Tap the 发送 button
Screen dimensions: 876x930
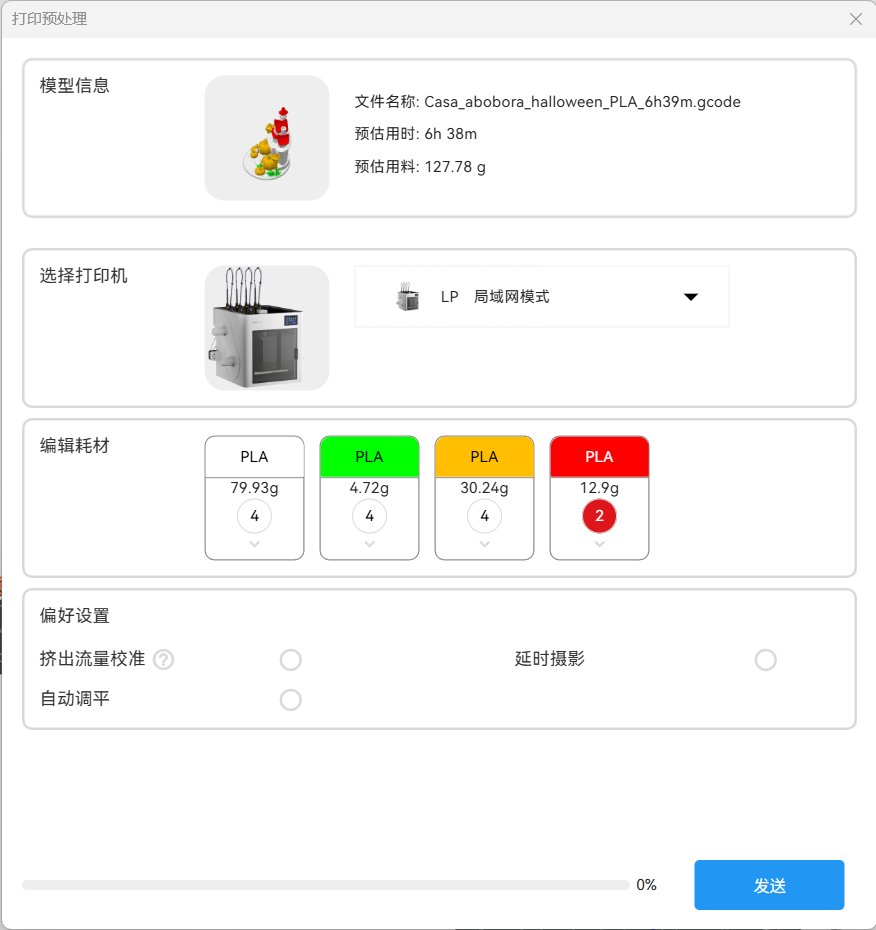pyautogui.click(x=769, y=885)
